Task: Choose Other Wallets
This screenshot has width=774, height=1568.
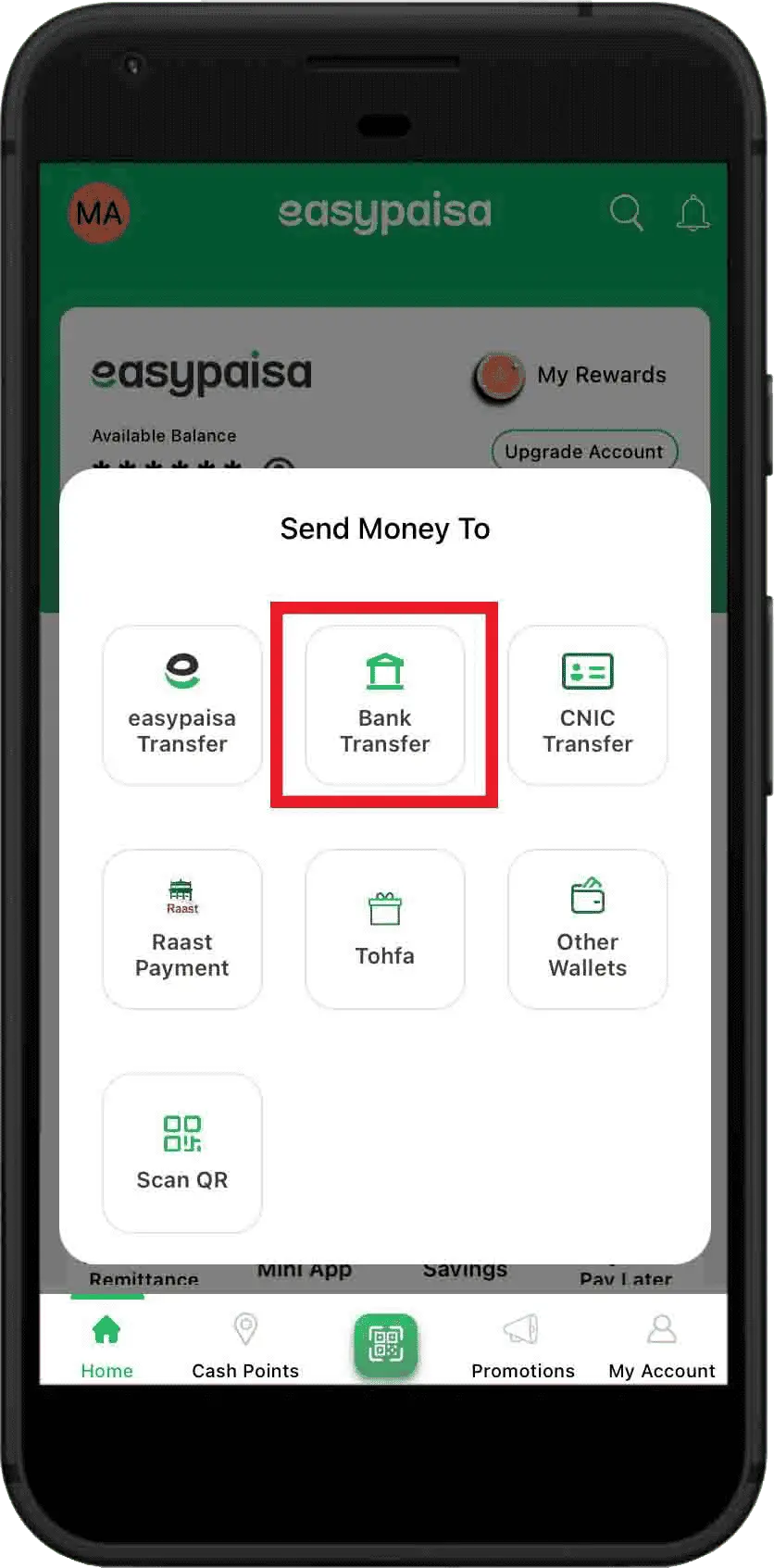Action: point(587,929)
